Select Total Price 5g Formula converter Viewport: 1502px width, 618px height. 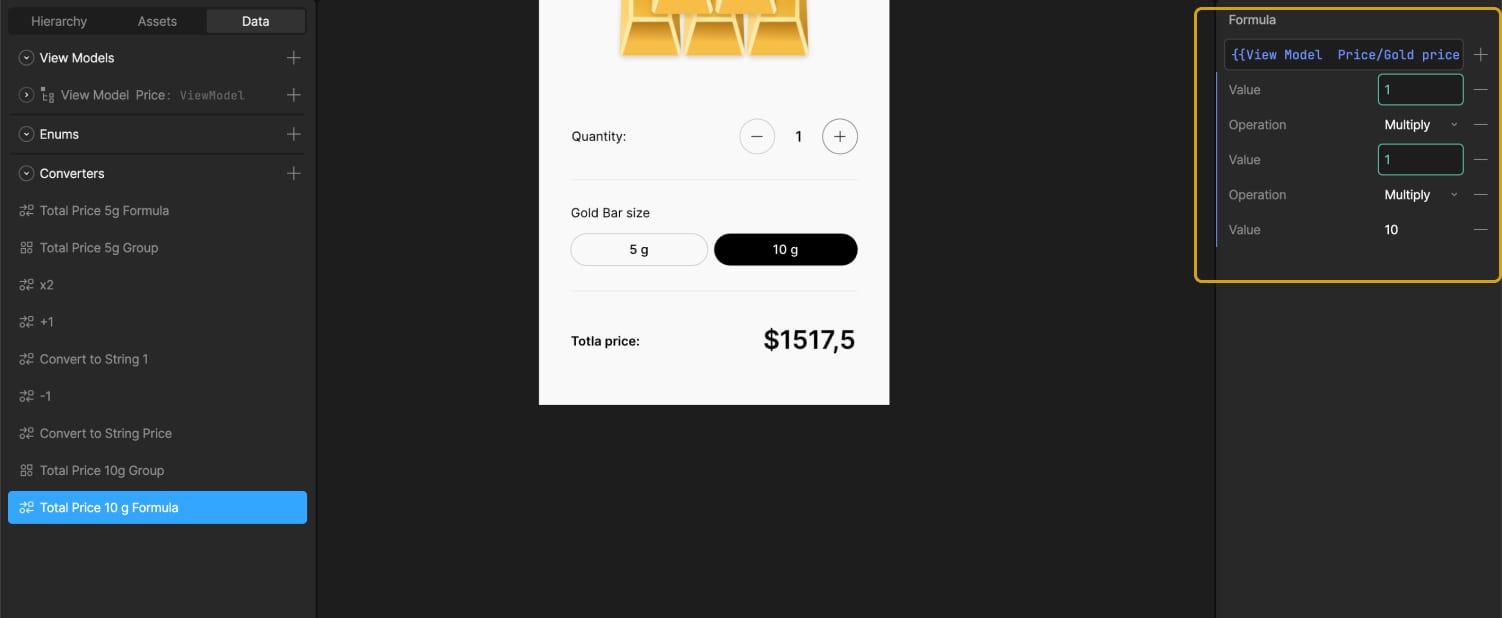coord(104,211)
